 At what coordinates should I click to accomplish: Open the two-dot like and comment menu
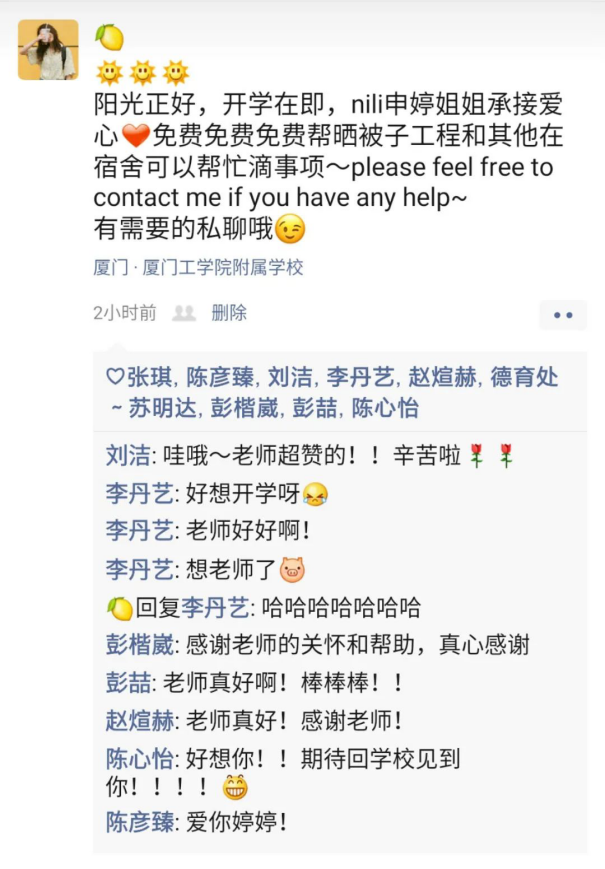[x=563, y=315]
